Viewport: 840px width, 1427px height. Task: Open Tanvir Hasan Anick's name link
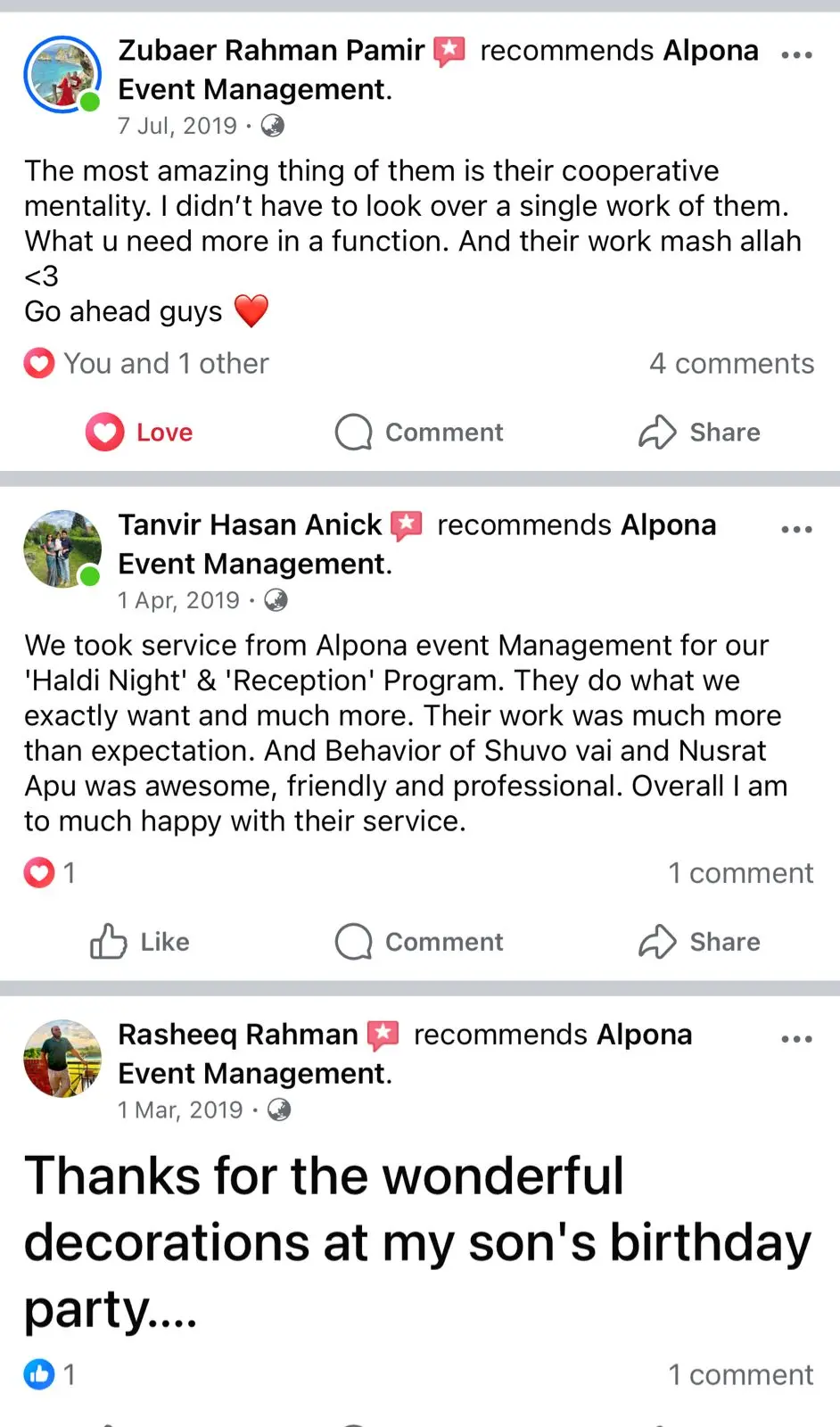(x=250, y=525)
